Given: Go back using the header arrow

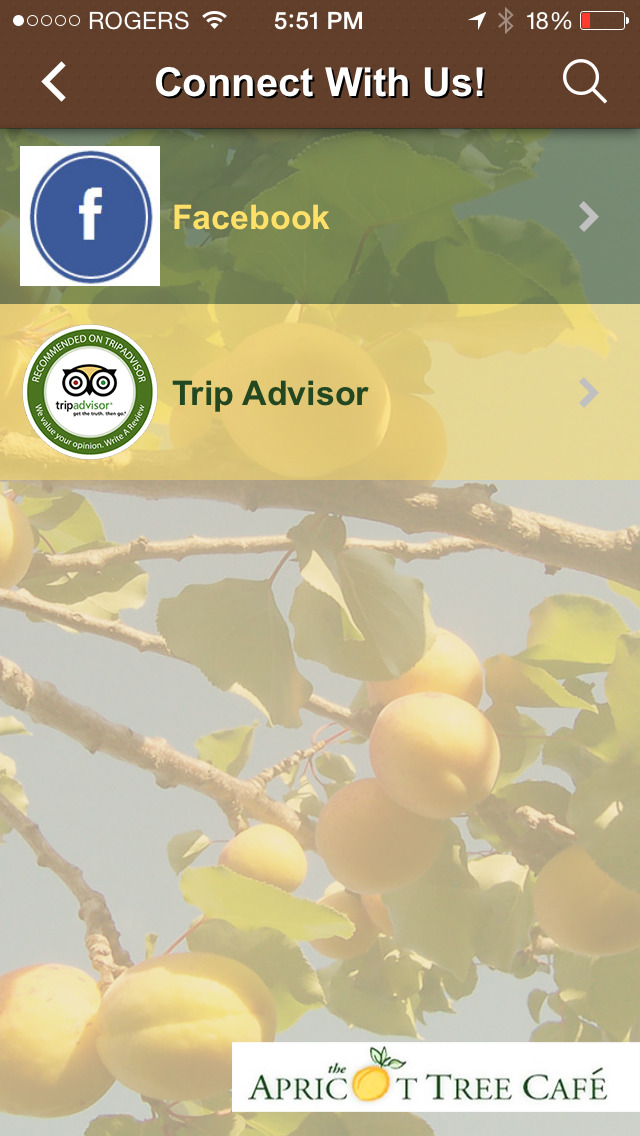Looking at the screenshot, I should coord(54,82).
